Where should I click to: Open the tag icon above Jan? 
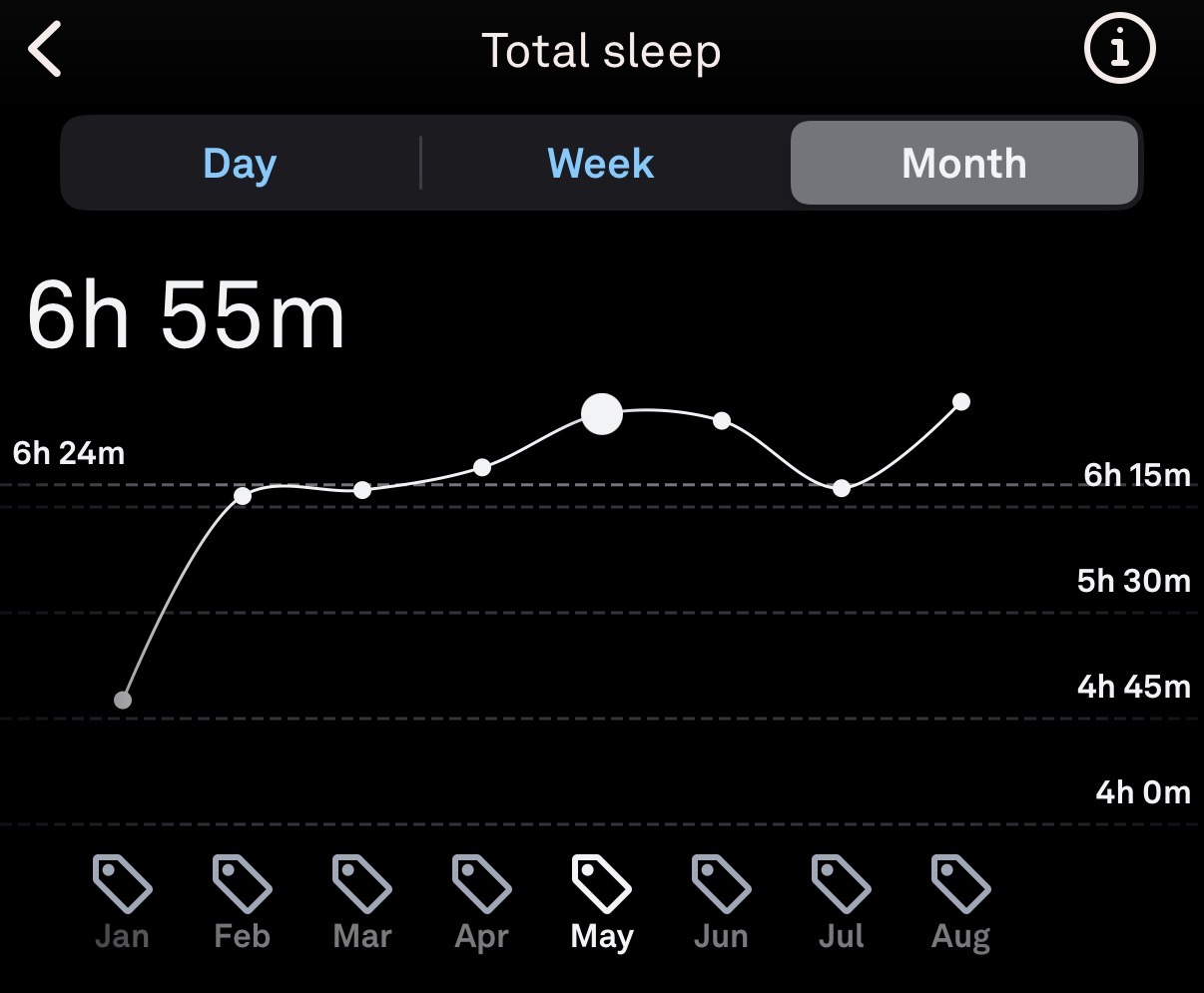[x=123, y=883]
